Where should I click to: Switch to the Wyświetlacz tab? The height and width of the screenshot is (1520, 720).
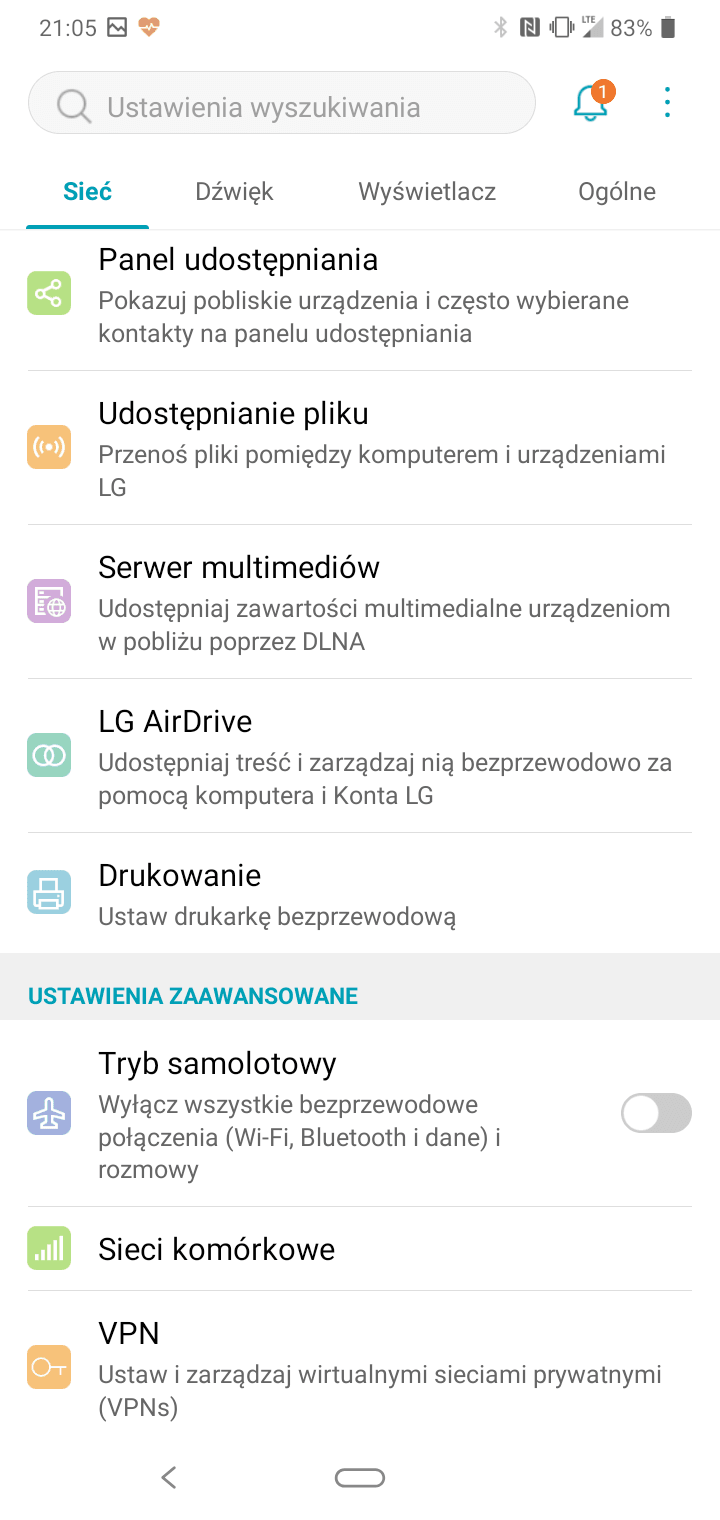[427, 191]
